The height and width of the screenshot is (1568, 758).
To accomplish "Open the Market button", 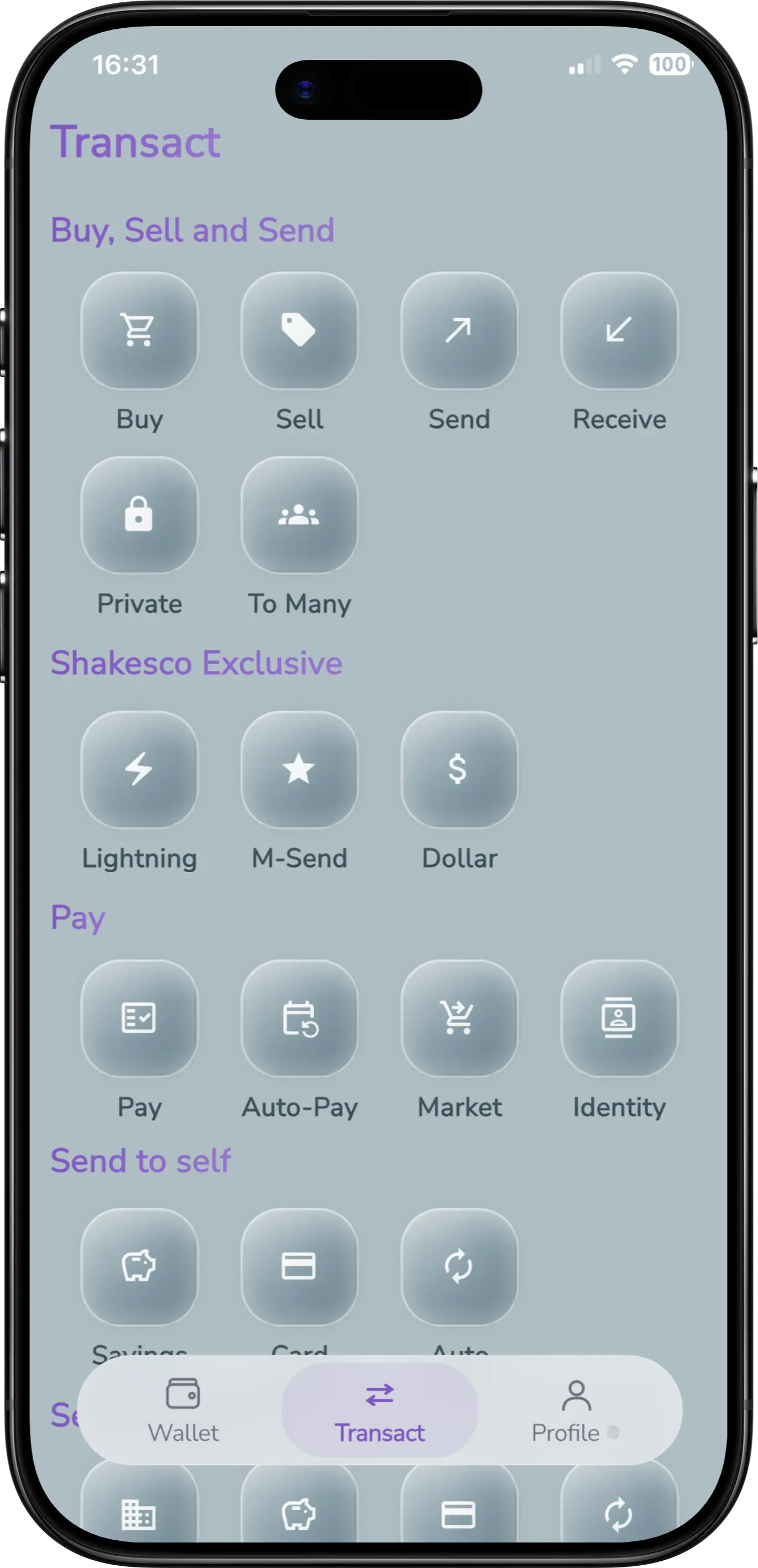I will (x=459, y=1018).
